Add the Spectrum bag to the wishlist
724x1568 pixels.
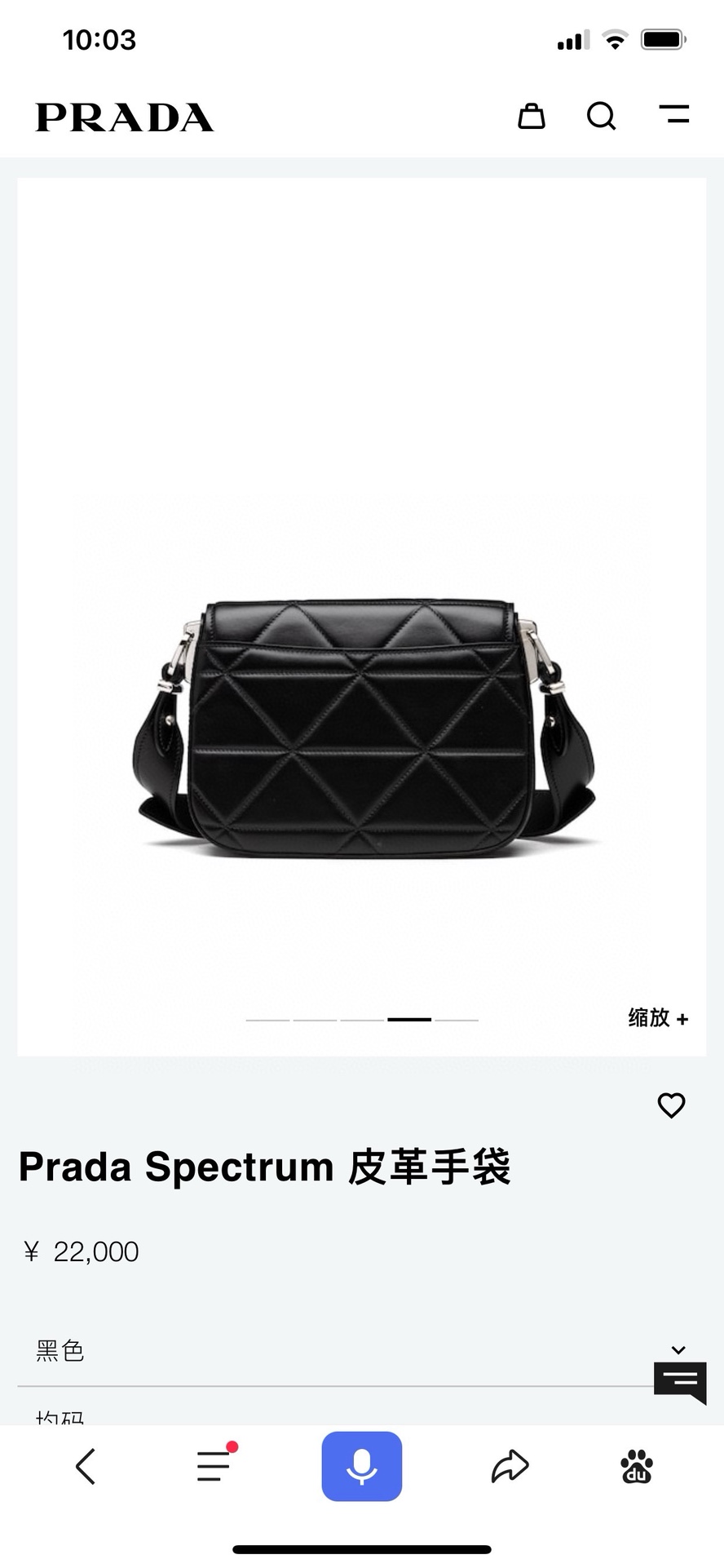tap(671, 1105)
